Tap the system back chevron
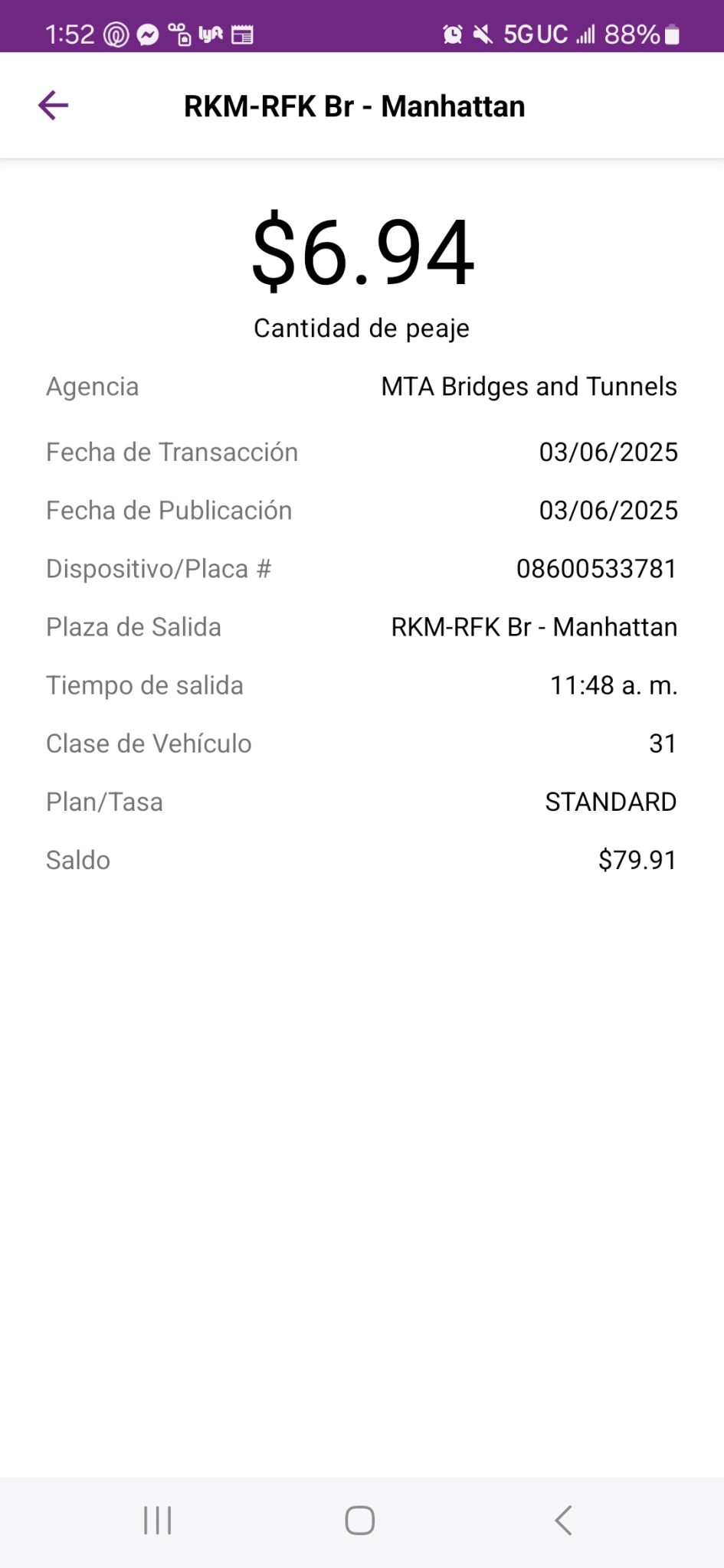Image resolution: width=724 pixels, height=1568 pixels. coord(563,1521)
